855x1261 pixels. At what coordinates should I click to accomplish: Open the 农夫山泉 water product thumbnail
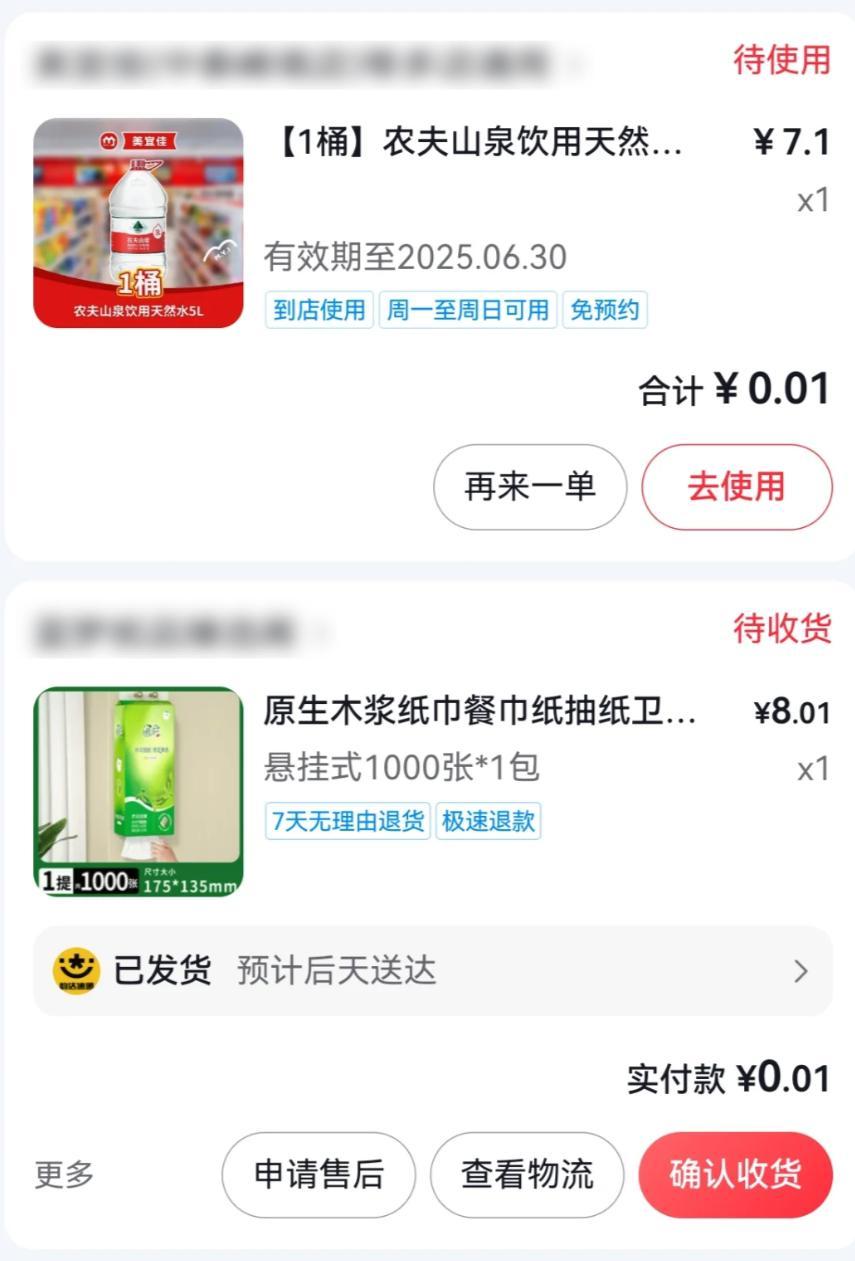pos(138,223)
